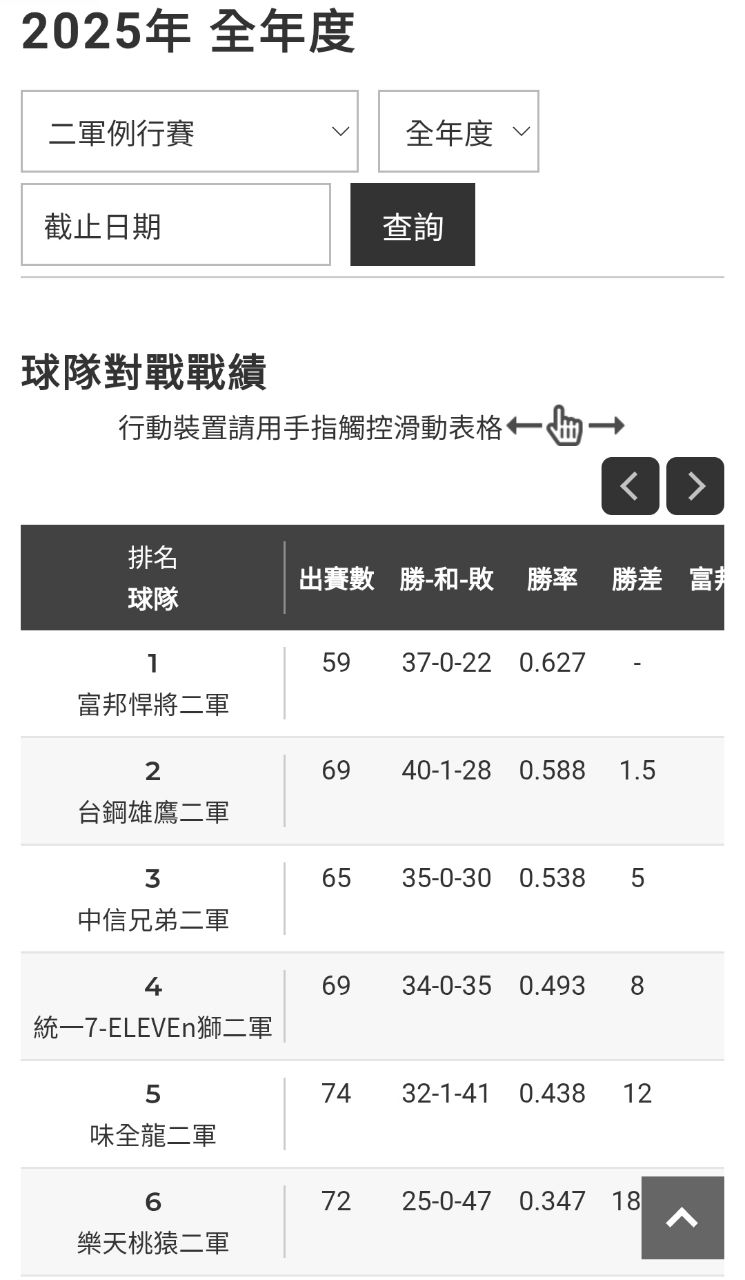The width and height of the screenshot is (745, 1280).
Task: Open the 全年度 season period dropdown
Action: tap(458, 132)
